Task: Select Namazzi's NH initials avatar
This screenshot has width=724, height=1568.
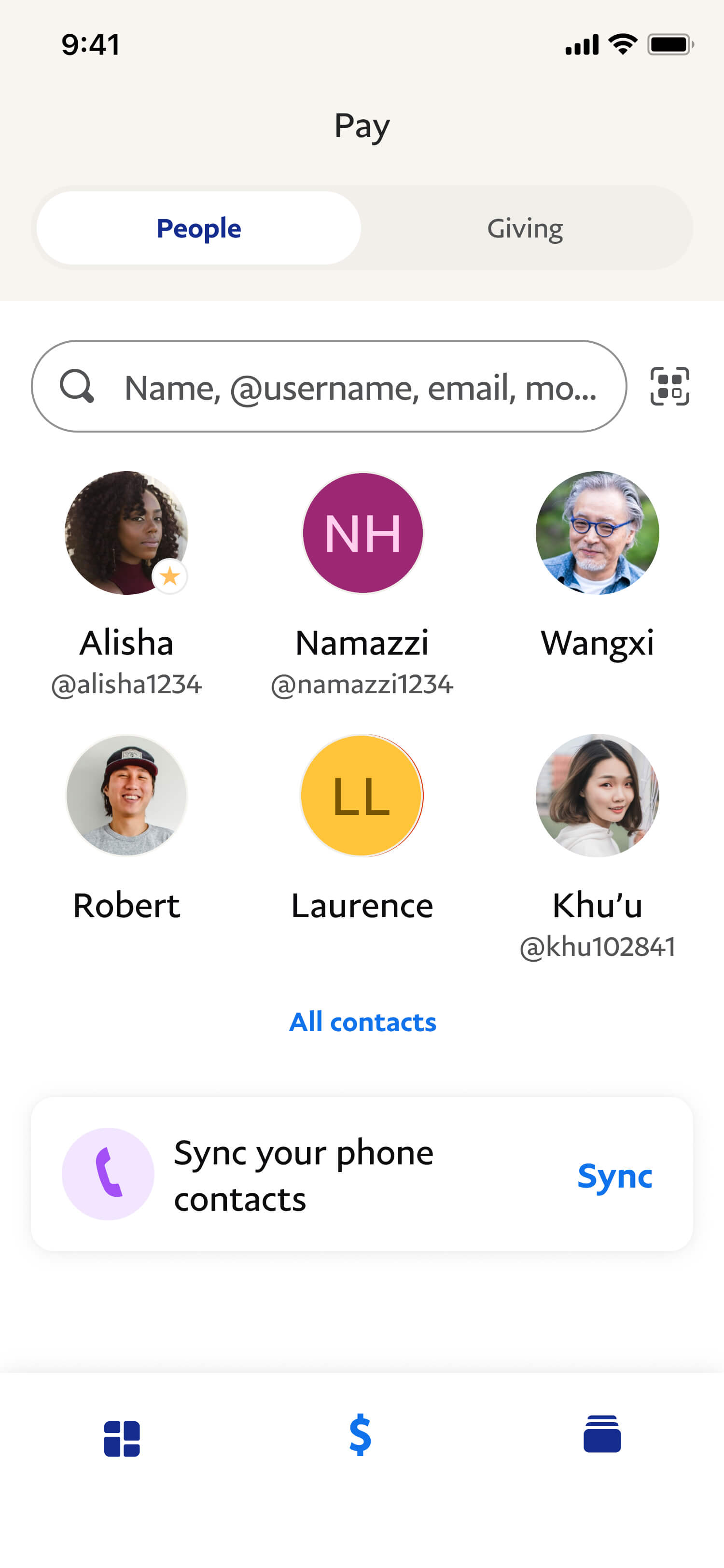Action: click(x=362, y=532)
